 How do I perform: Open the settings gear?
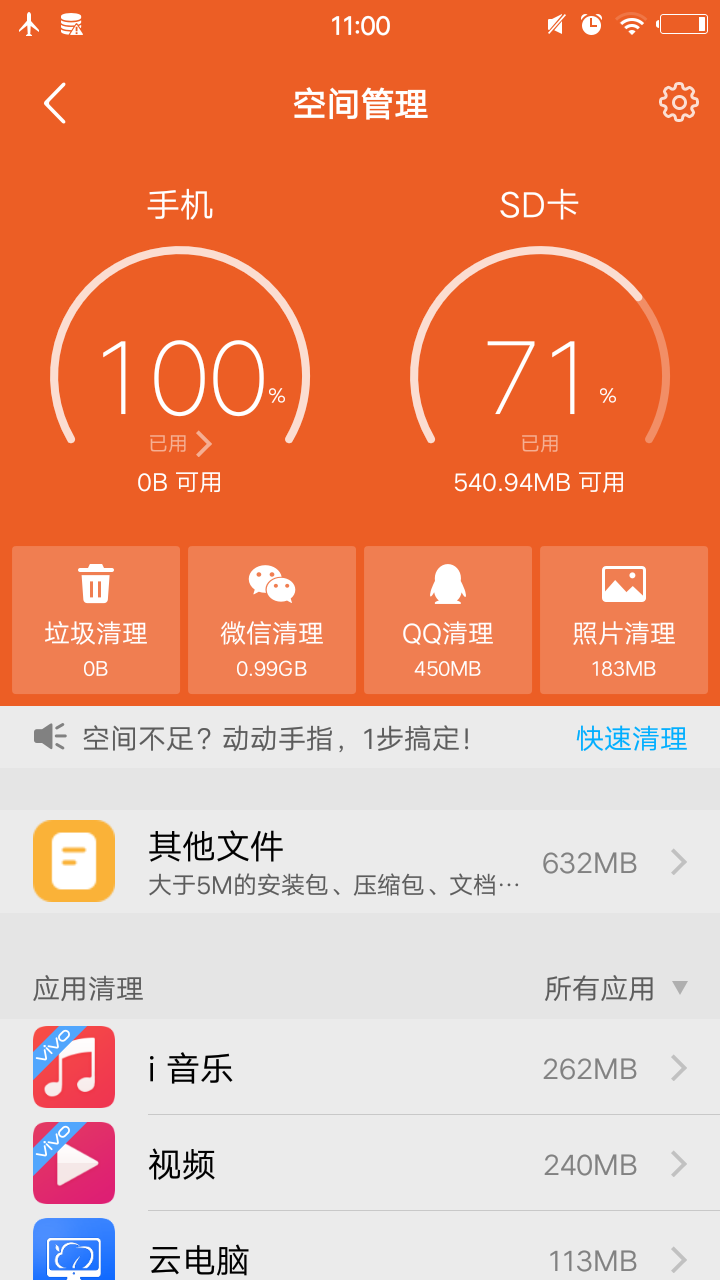pyautogui.click(x=678, y=102)
